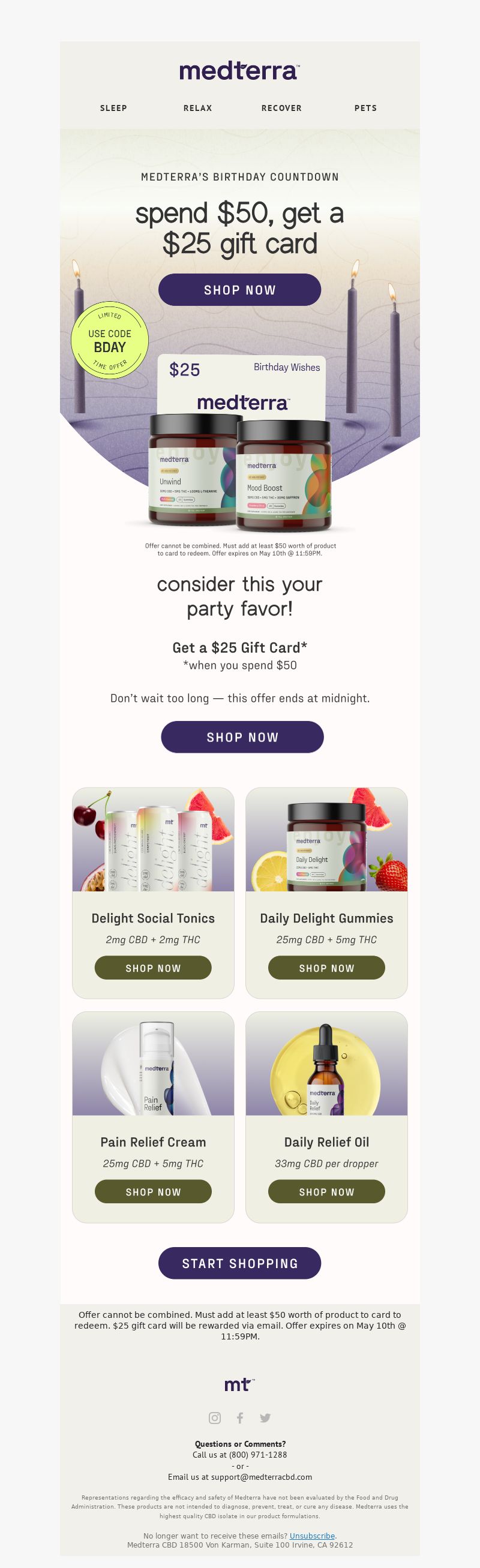Open the Daily Relief Oil product image

[x=326, y=1064]
